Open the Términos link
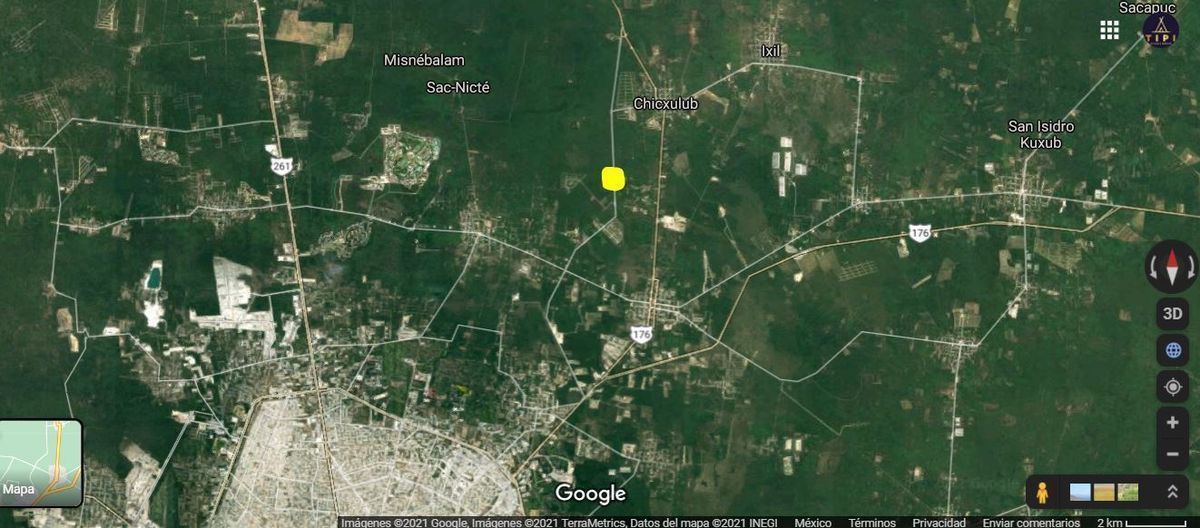1200x528 pixels. (872, 522)
